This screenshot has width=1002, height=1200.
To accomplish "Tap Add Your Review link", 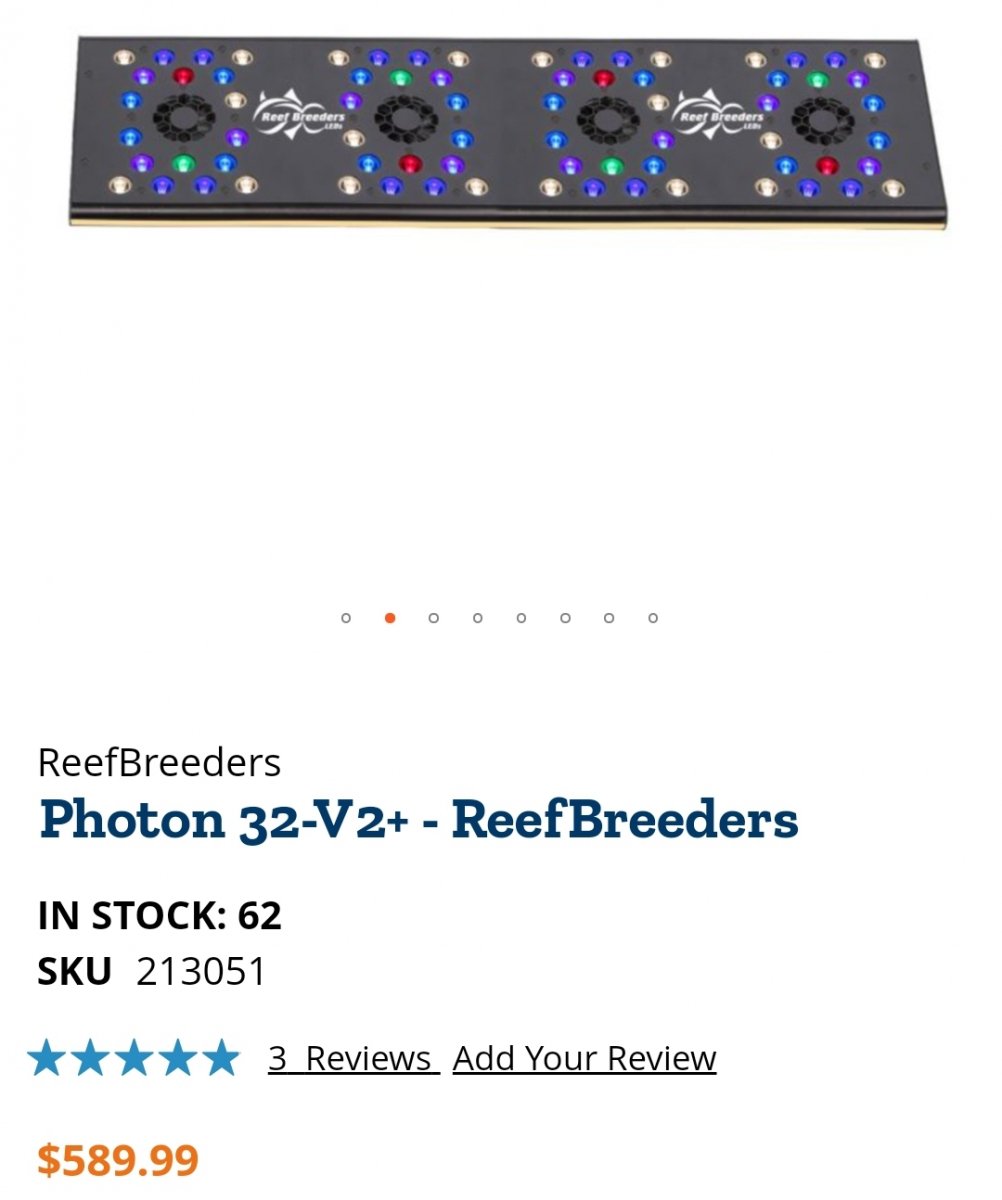I will pos(584,1058).
